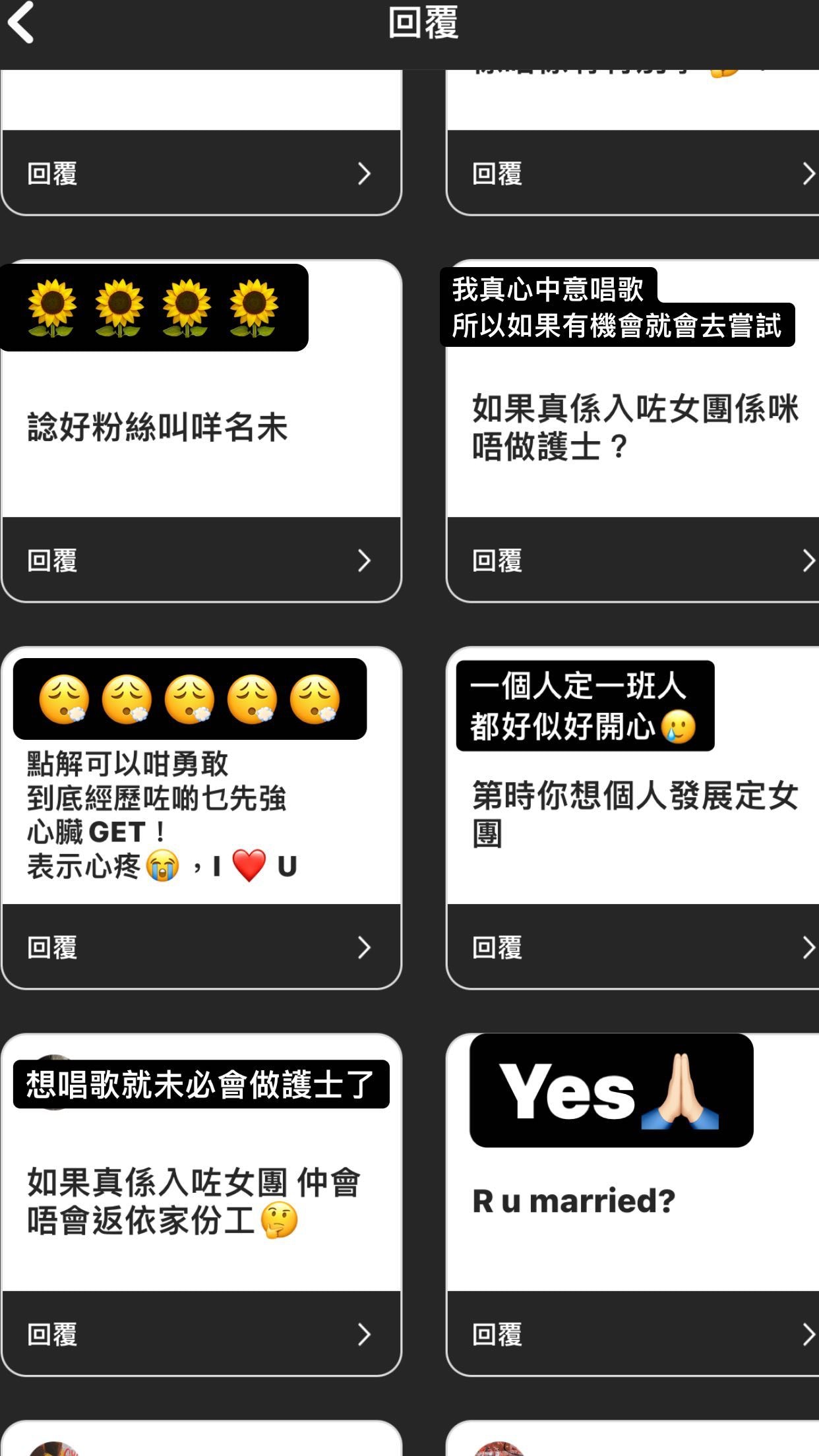Reply to the '點解可以咁勇敢' message card

(x=201, y=948)
